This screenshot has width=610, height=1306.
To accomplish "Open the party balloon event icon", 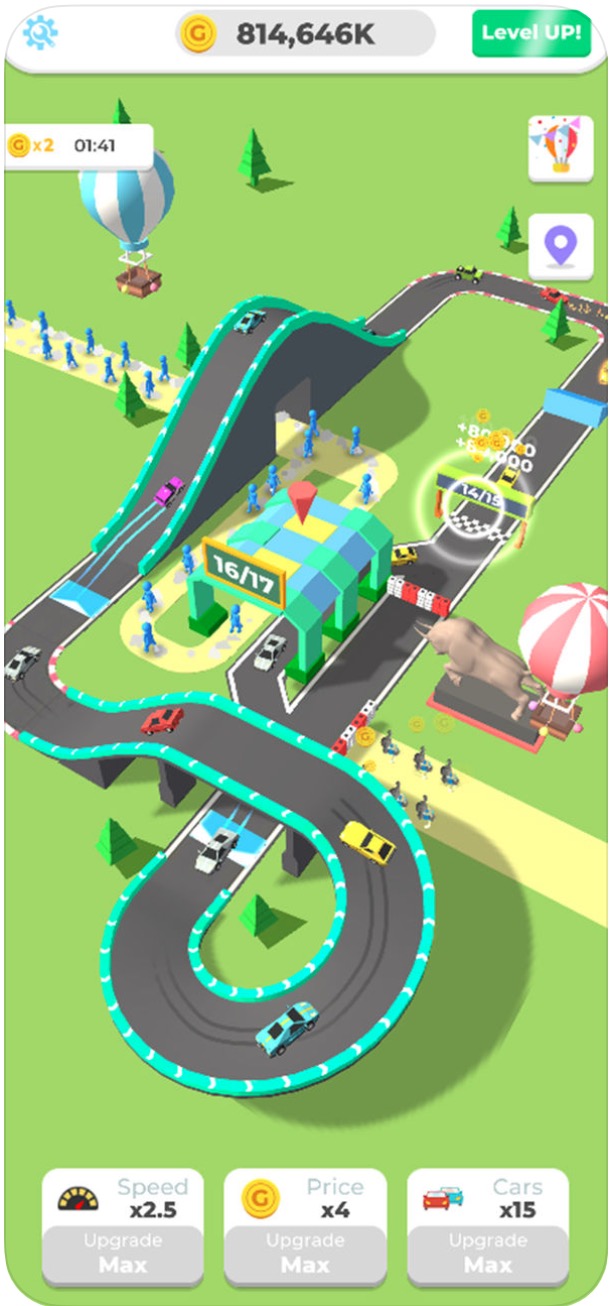I will point(560,148).
